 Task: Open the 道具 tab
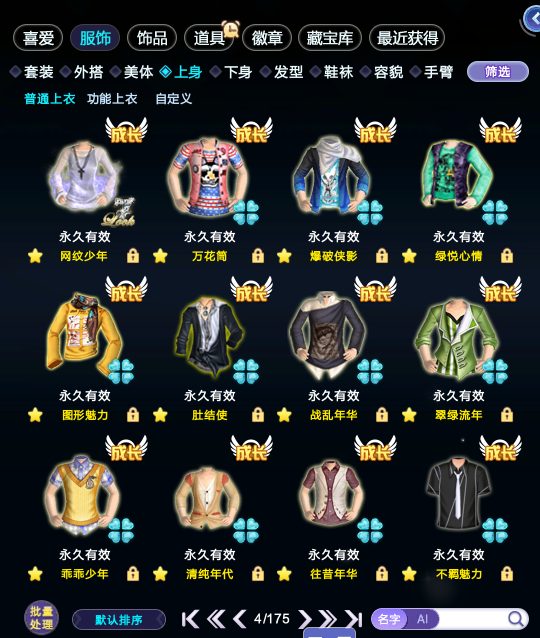click(x=209, y=38)
